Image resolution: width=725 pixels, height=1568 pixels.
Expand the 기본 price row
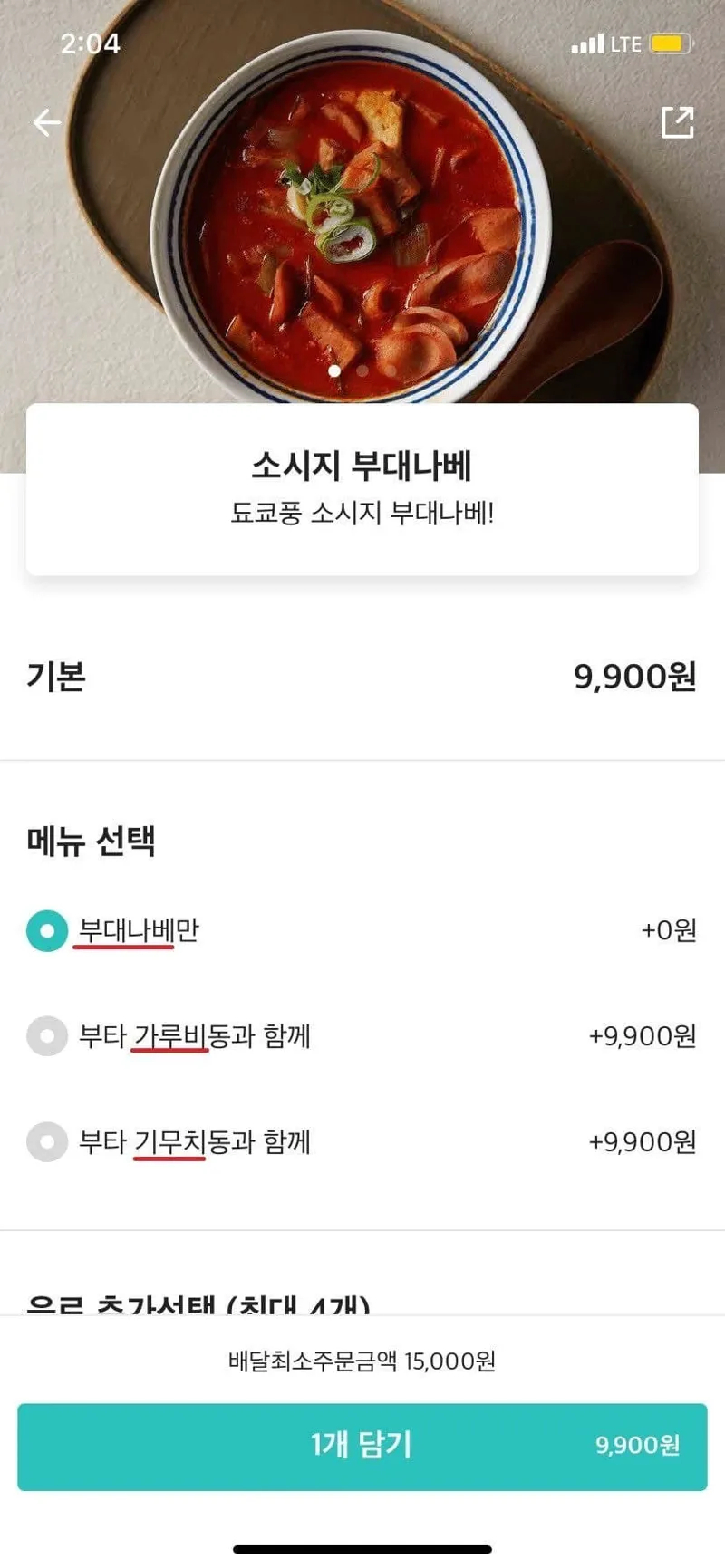pos(362,678)
